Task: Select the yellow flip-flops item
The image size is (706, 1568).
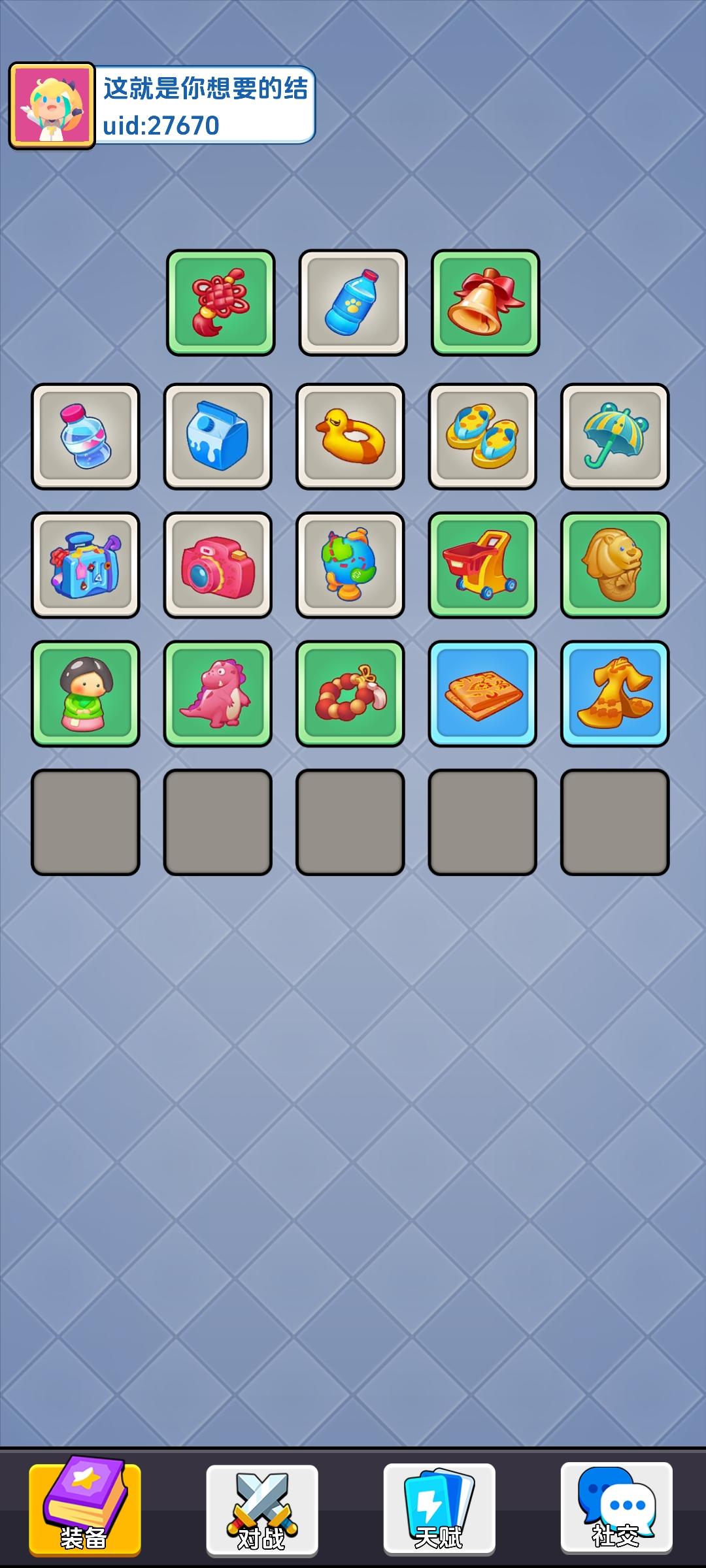Action: (x=480, y=434)
